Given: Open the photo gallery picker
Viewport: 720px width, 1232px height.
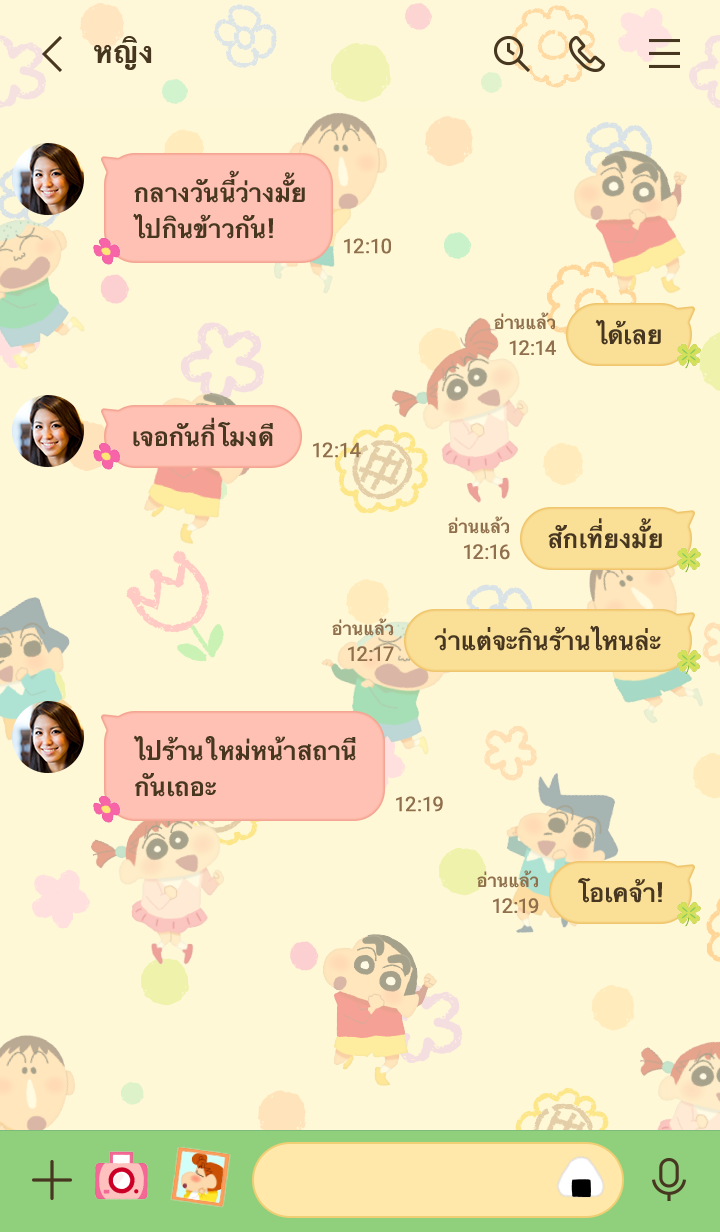Looking at the screenshot, I should (200, 1177).
